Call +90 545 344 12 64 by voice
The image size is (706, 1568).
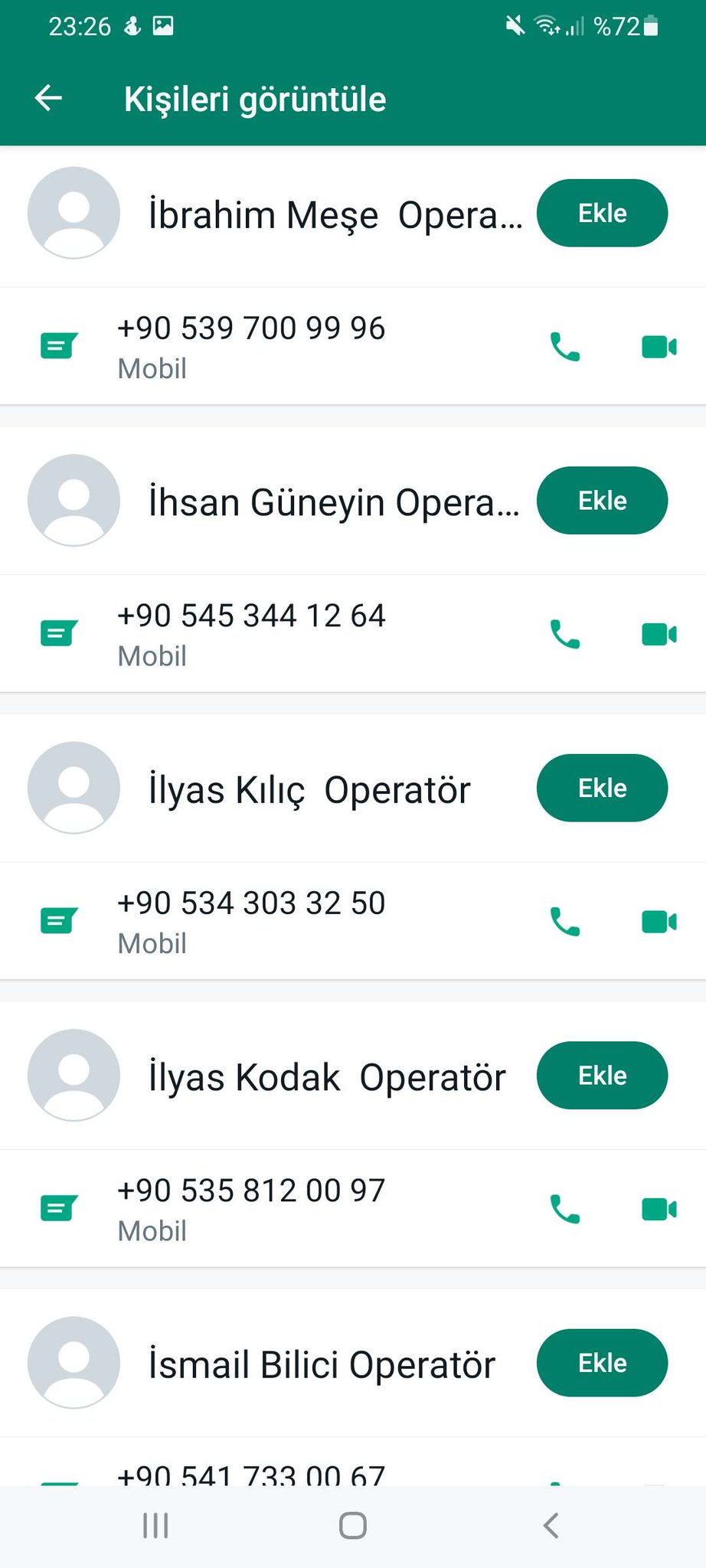(x=565, y=635)
